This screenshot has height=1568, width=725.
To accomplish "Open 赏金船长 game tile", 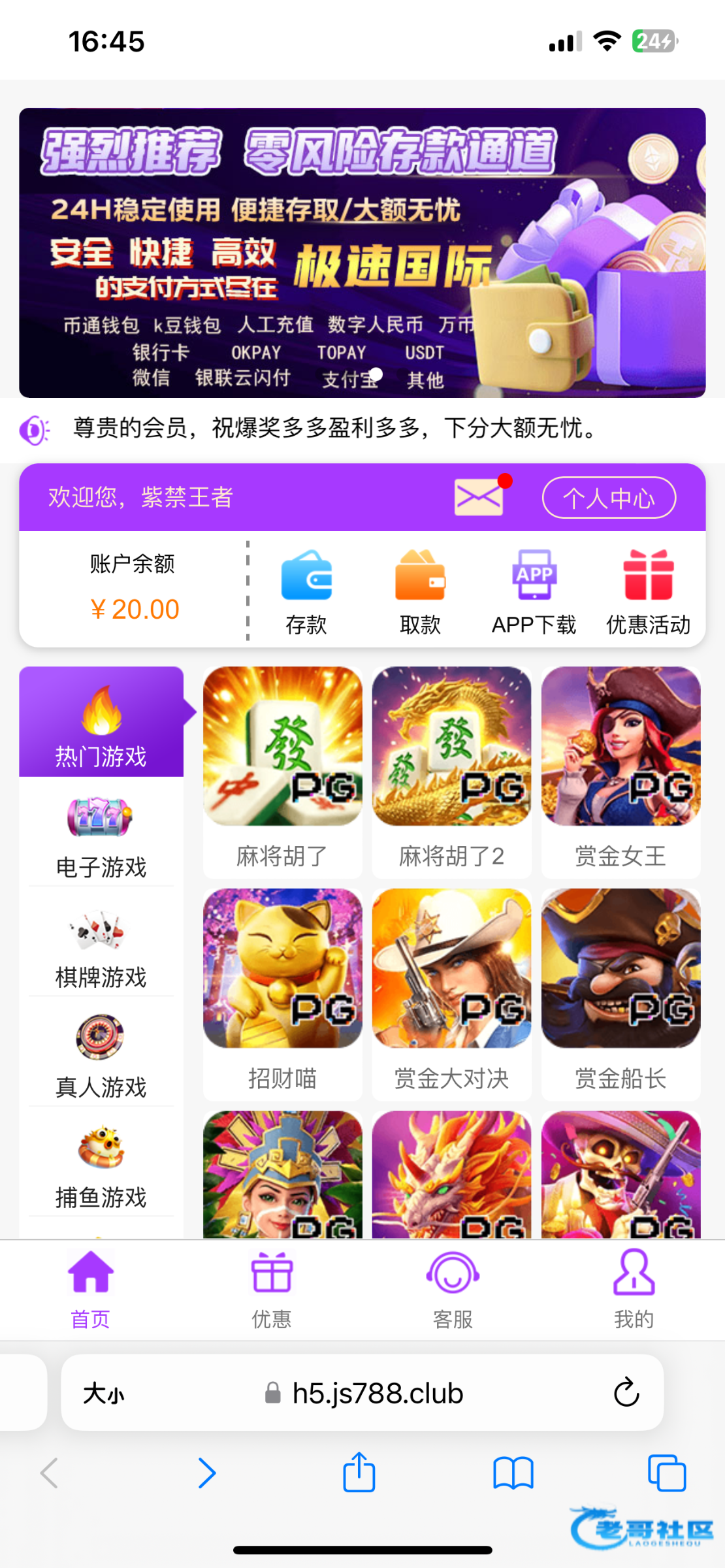I will [620, 993].
